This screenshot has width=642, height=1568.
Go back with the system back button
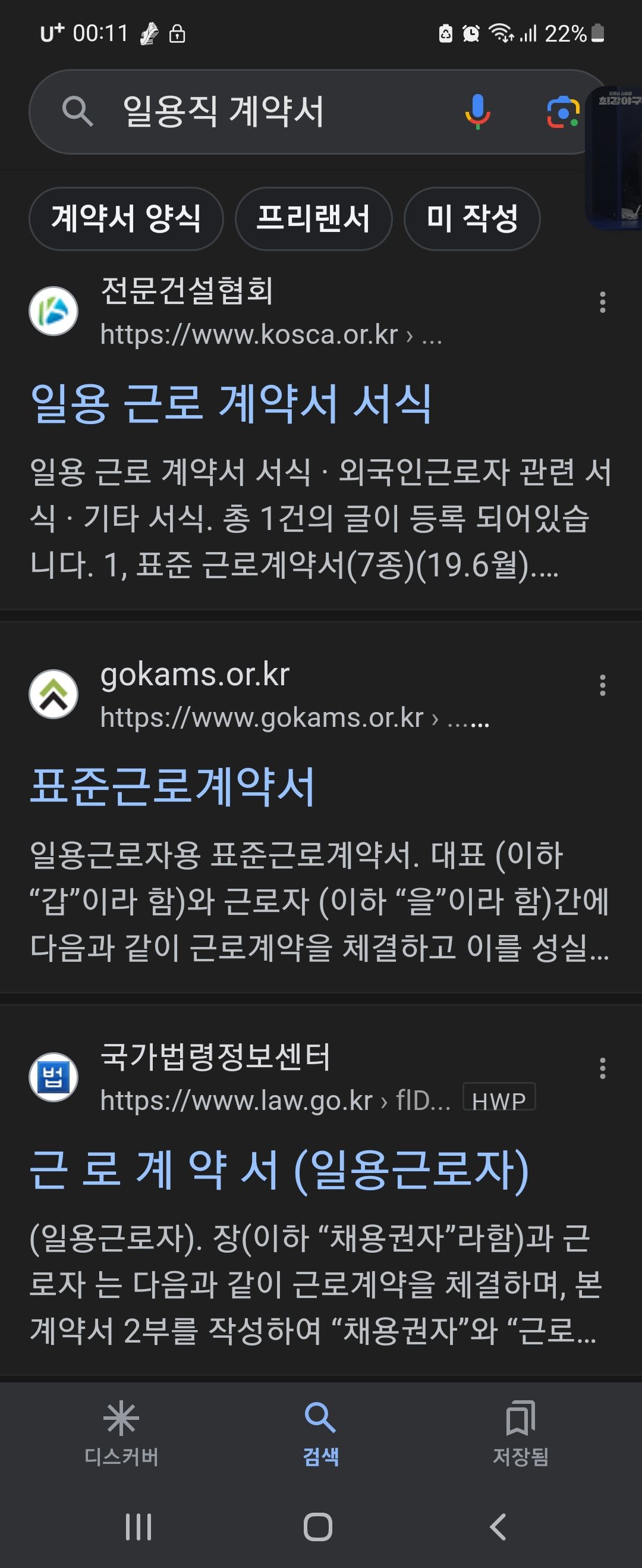(x=498, y=1526)
